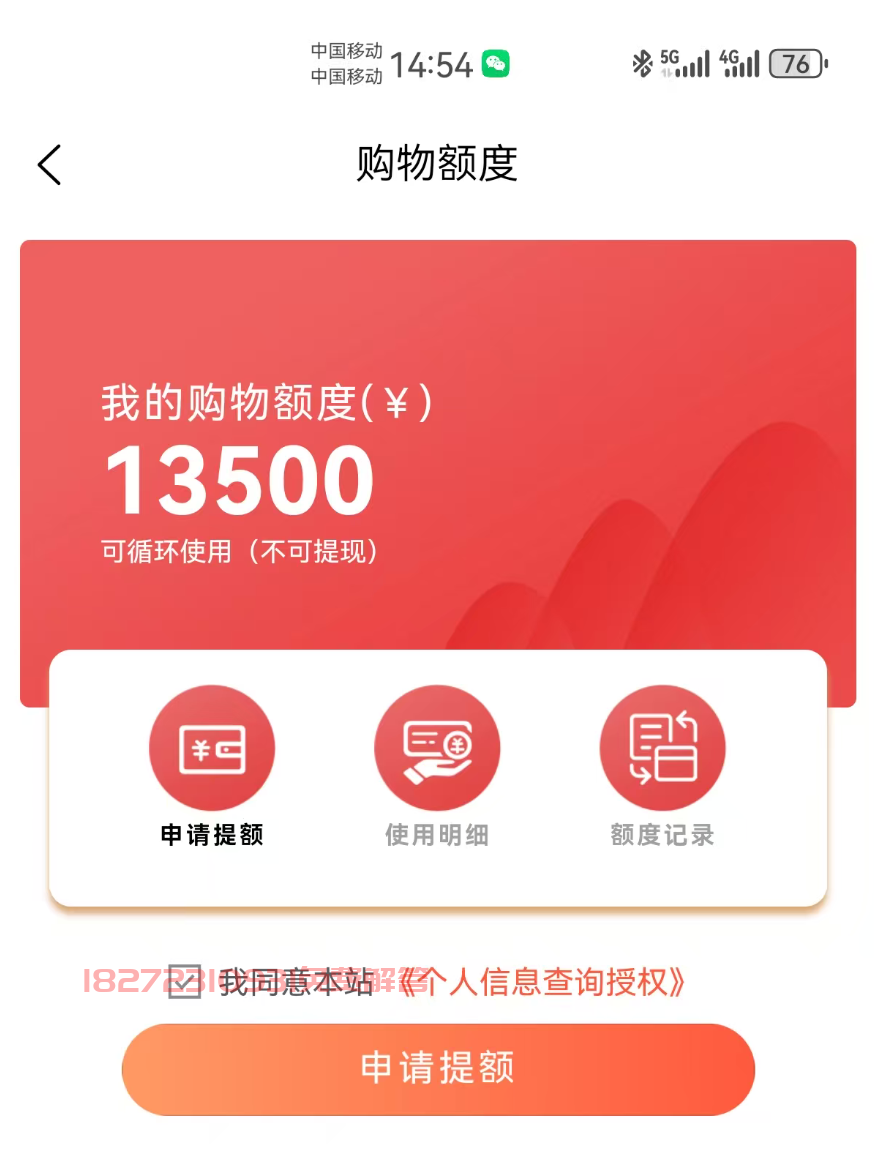874x1167 pixels.
Task: Read the 《个人信息查询授权》 agreement
Action: tap(545, 982)
